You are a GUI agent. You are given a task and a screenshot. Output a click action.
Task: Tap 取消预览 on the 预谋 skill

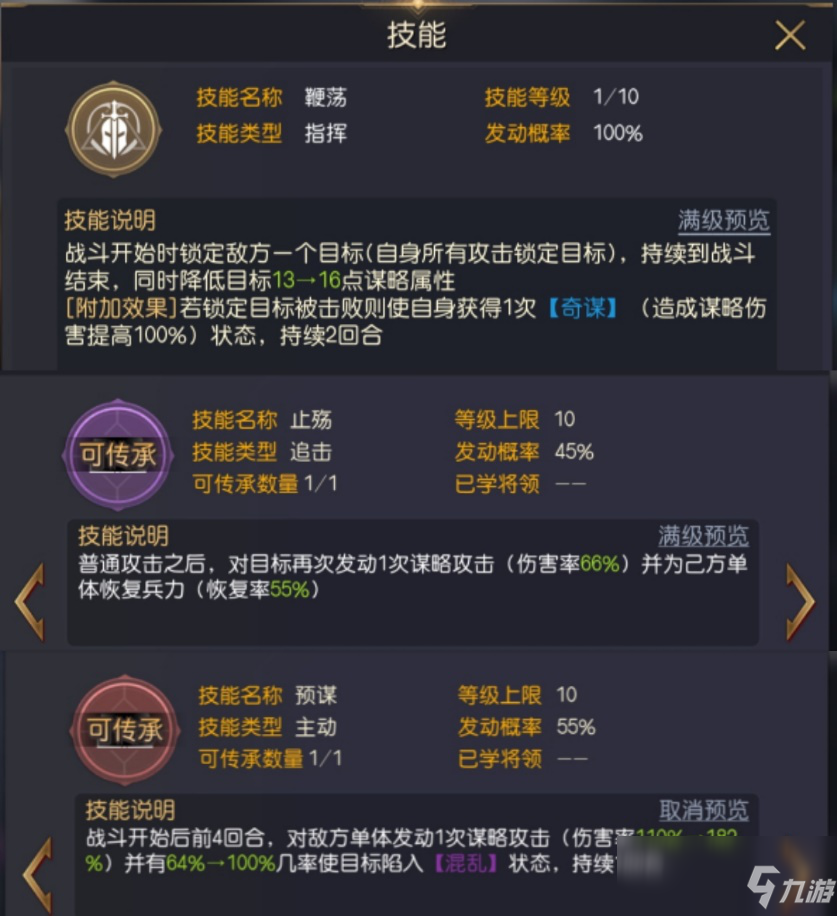(x=703, y=810)
